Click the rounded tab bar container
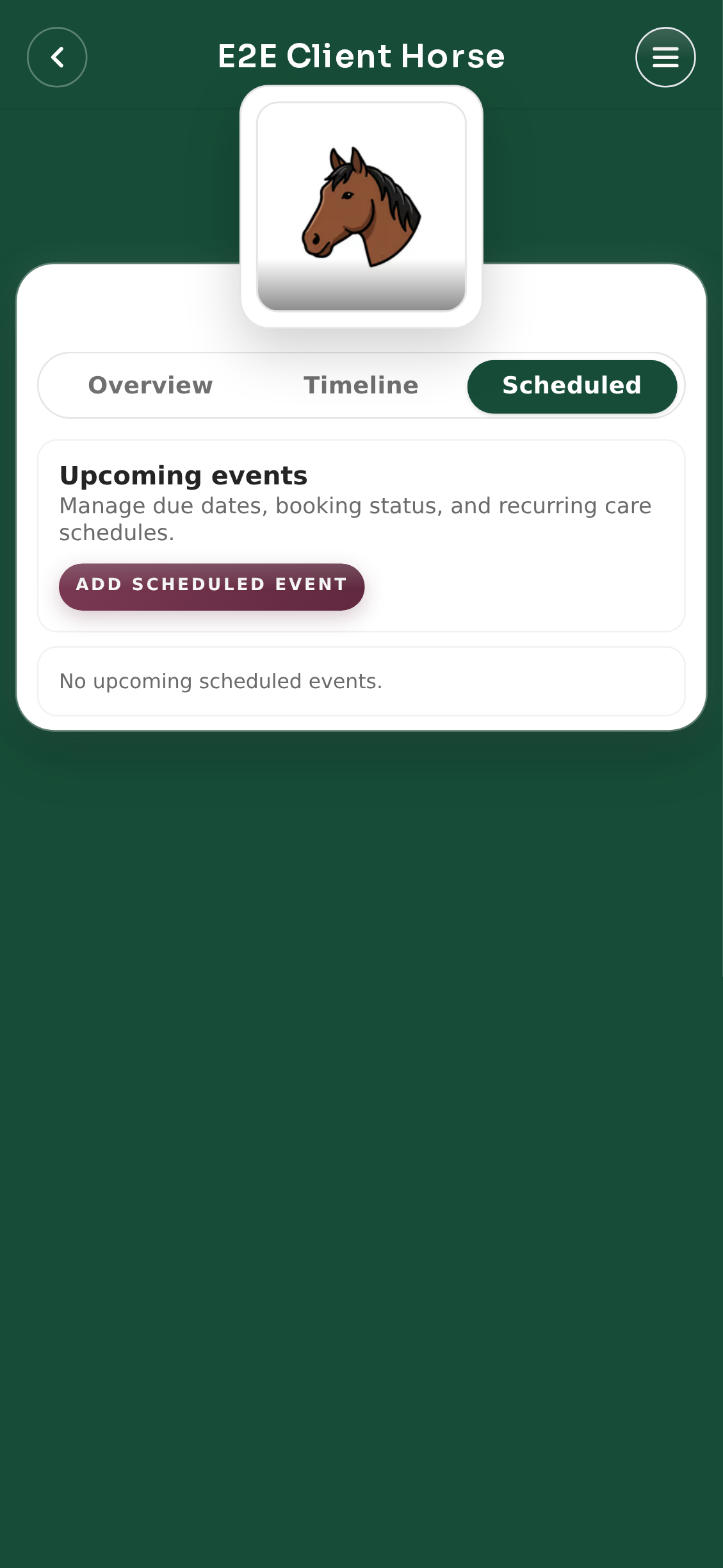Screen dimensions: 723x1568 360,385
